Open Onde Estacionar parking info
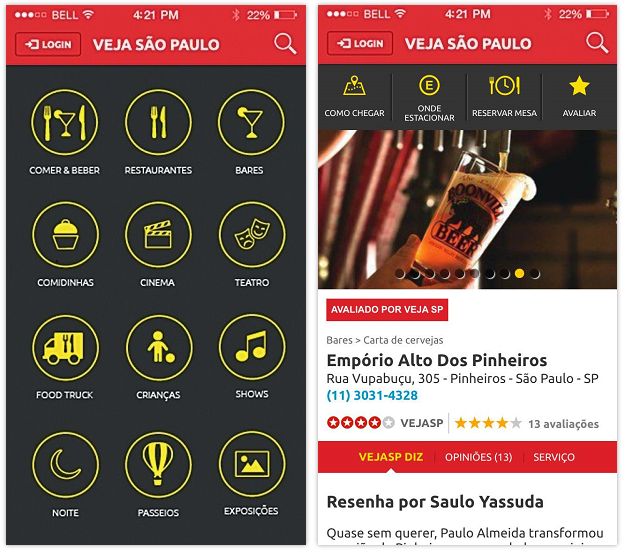 point(430,97)
